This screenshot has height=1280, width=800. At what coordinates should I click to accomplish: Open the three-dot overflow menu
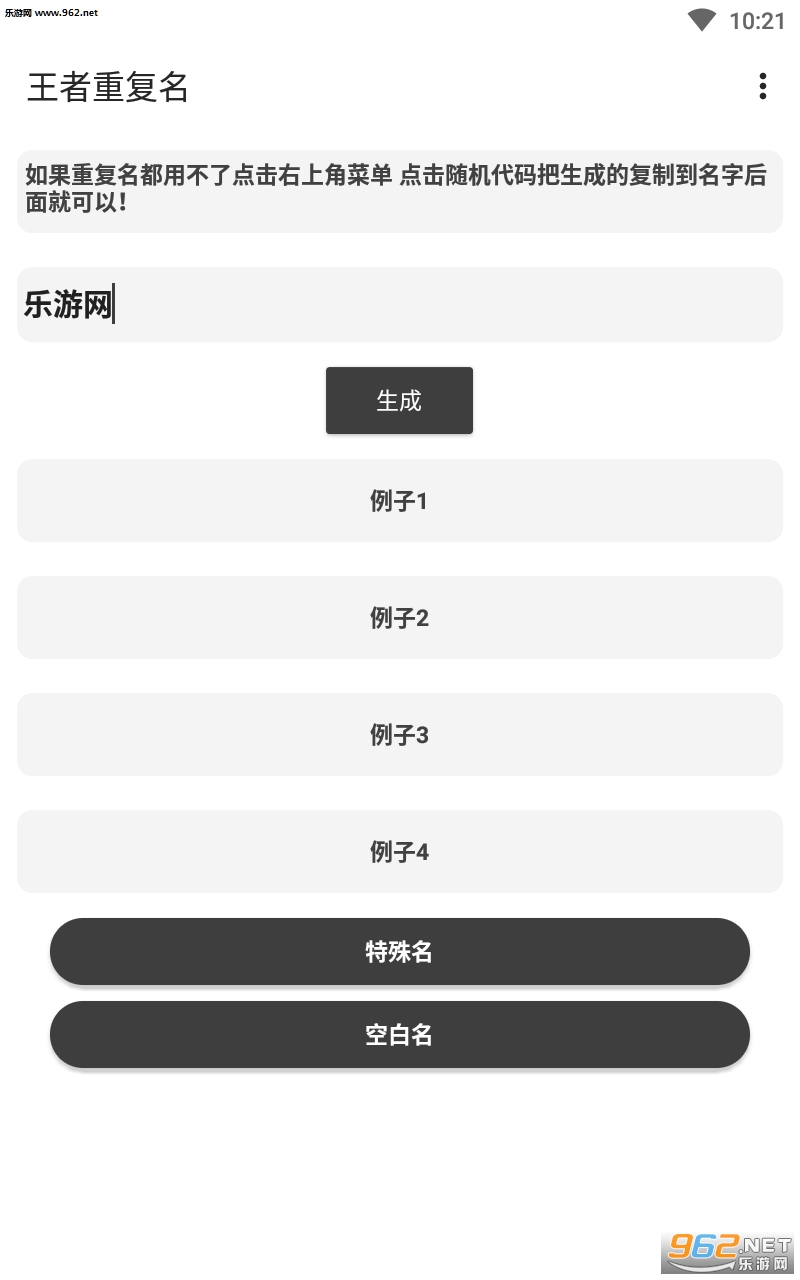[762, 87]
